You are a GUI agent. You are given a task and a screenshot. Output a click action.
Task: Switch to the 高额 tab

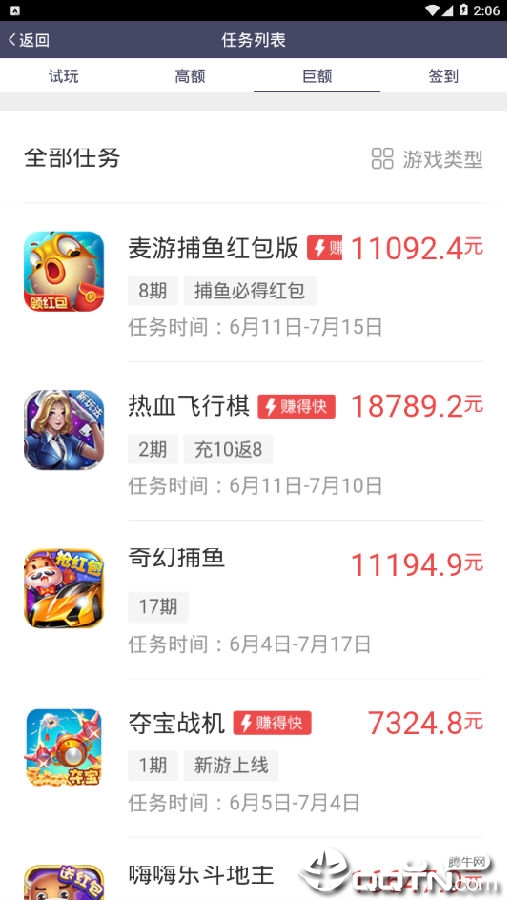coord(190,76)
